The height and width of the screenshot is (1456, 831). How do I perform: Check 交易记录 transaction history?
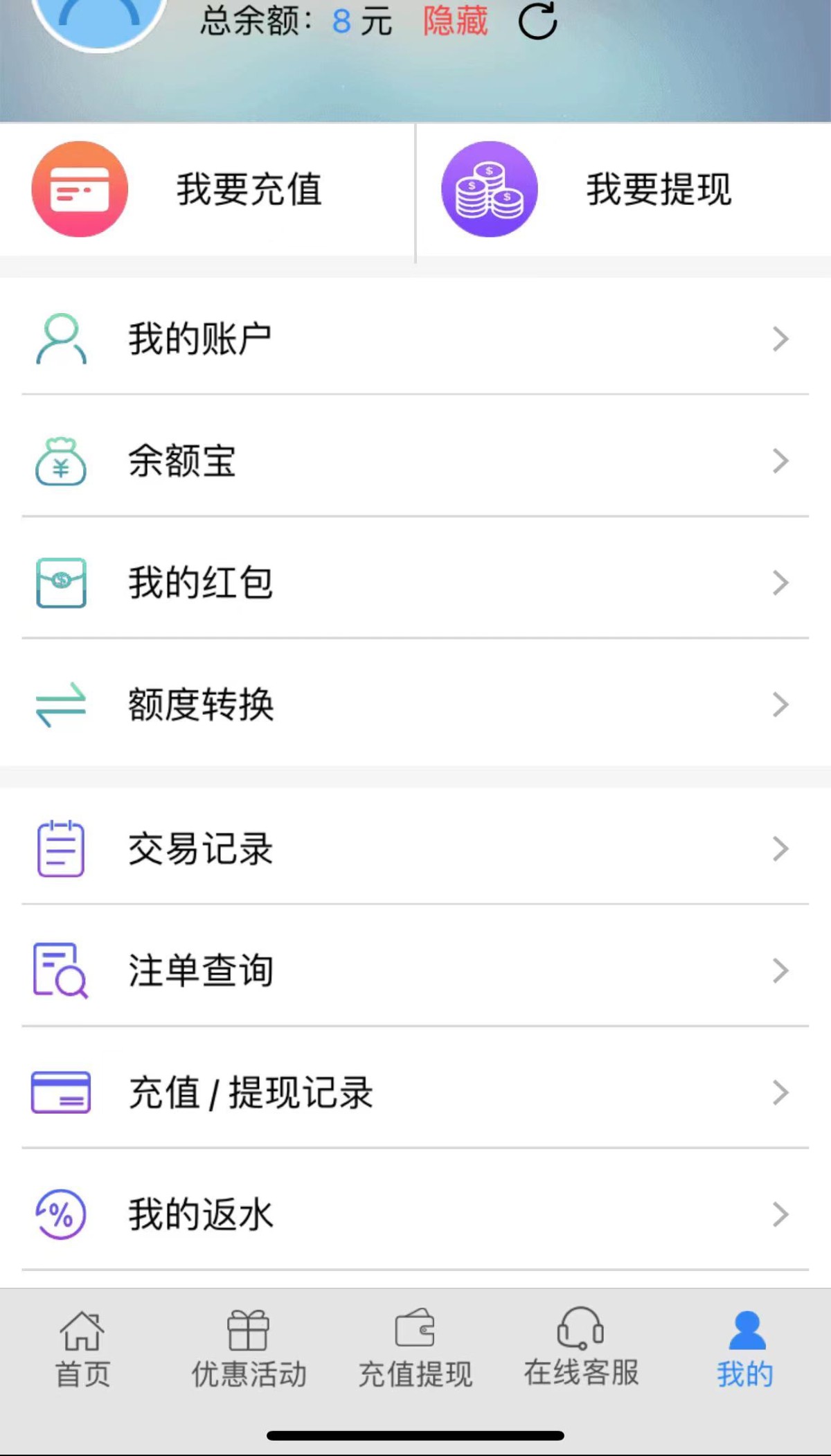point(415,849)
